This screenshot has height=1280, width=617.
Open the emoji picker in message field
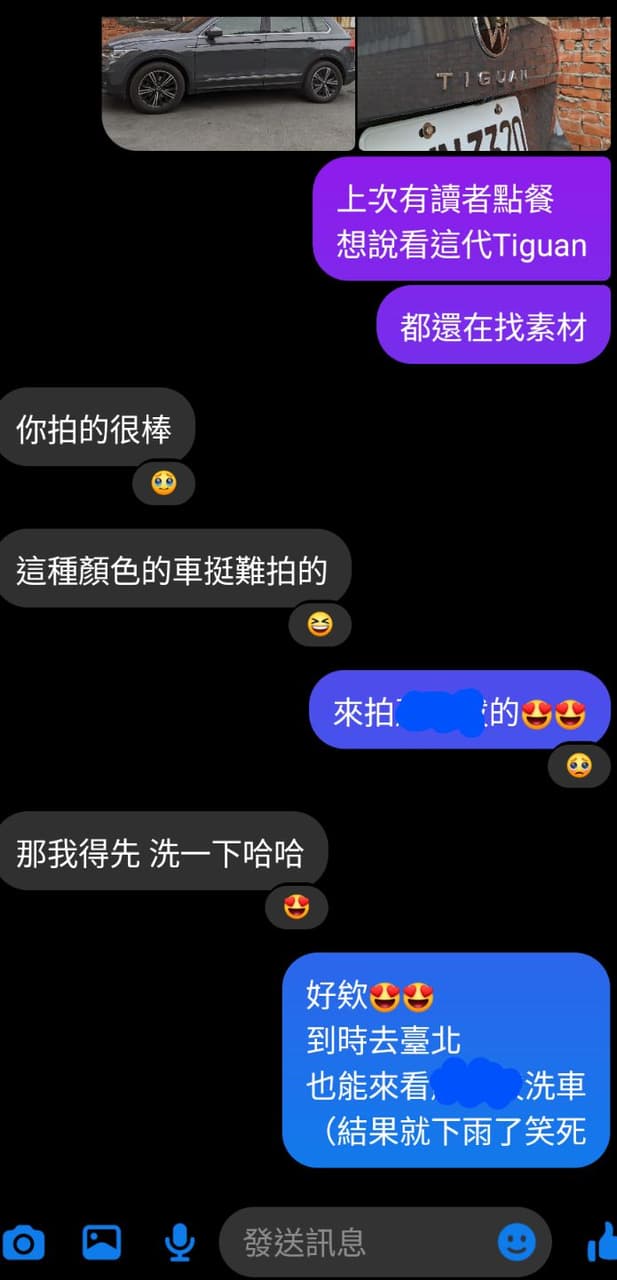tap(516, 1242)
